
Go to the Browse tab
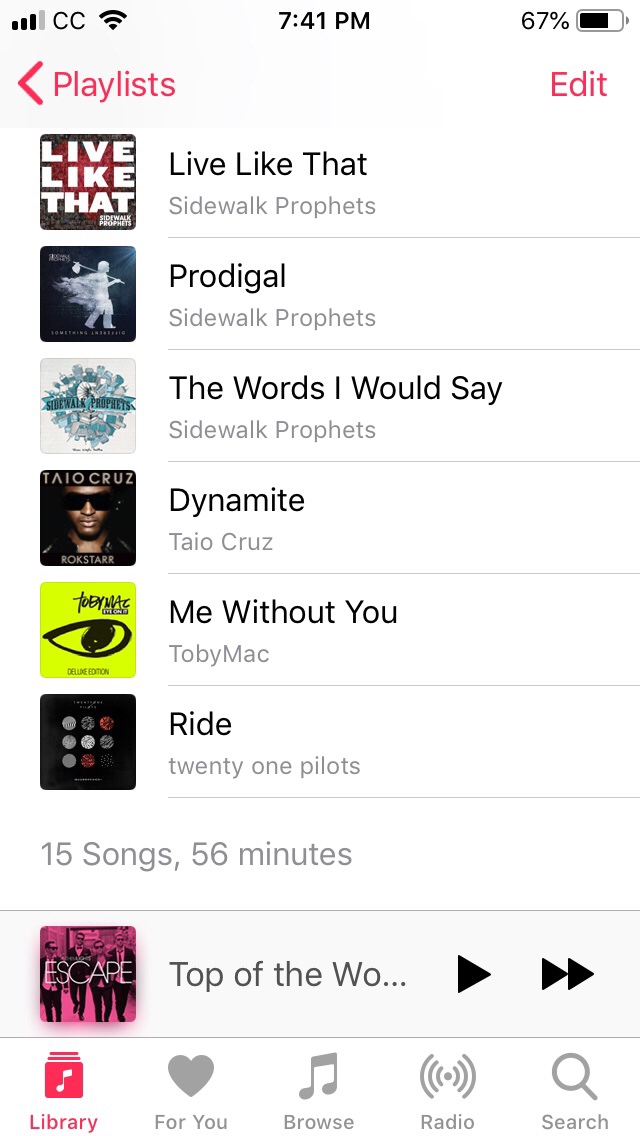coord(319,1092)
